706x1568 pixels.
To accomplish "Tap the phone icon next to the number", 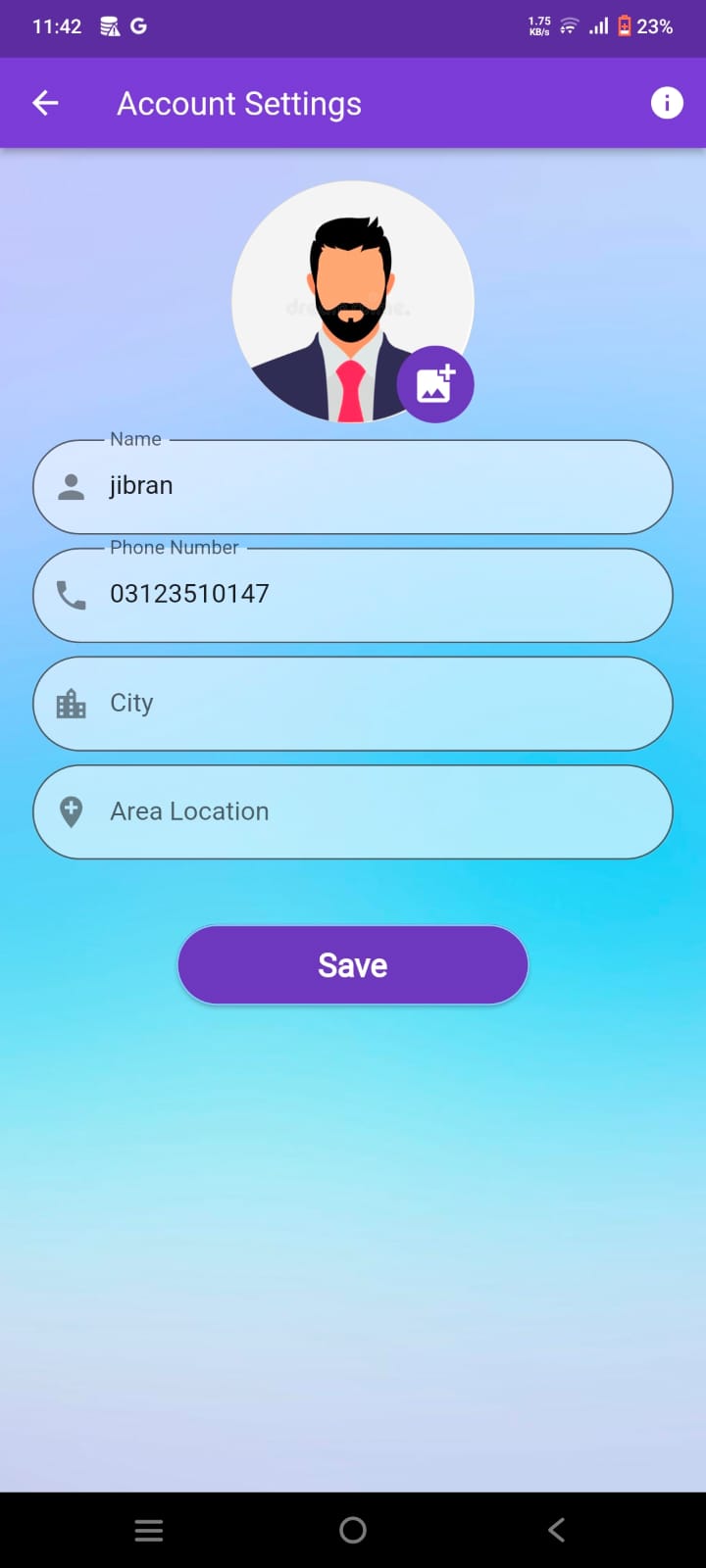I will (70, 594).
